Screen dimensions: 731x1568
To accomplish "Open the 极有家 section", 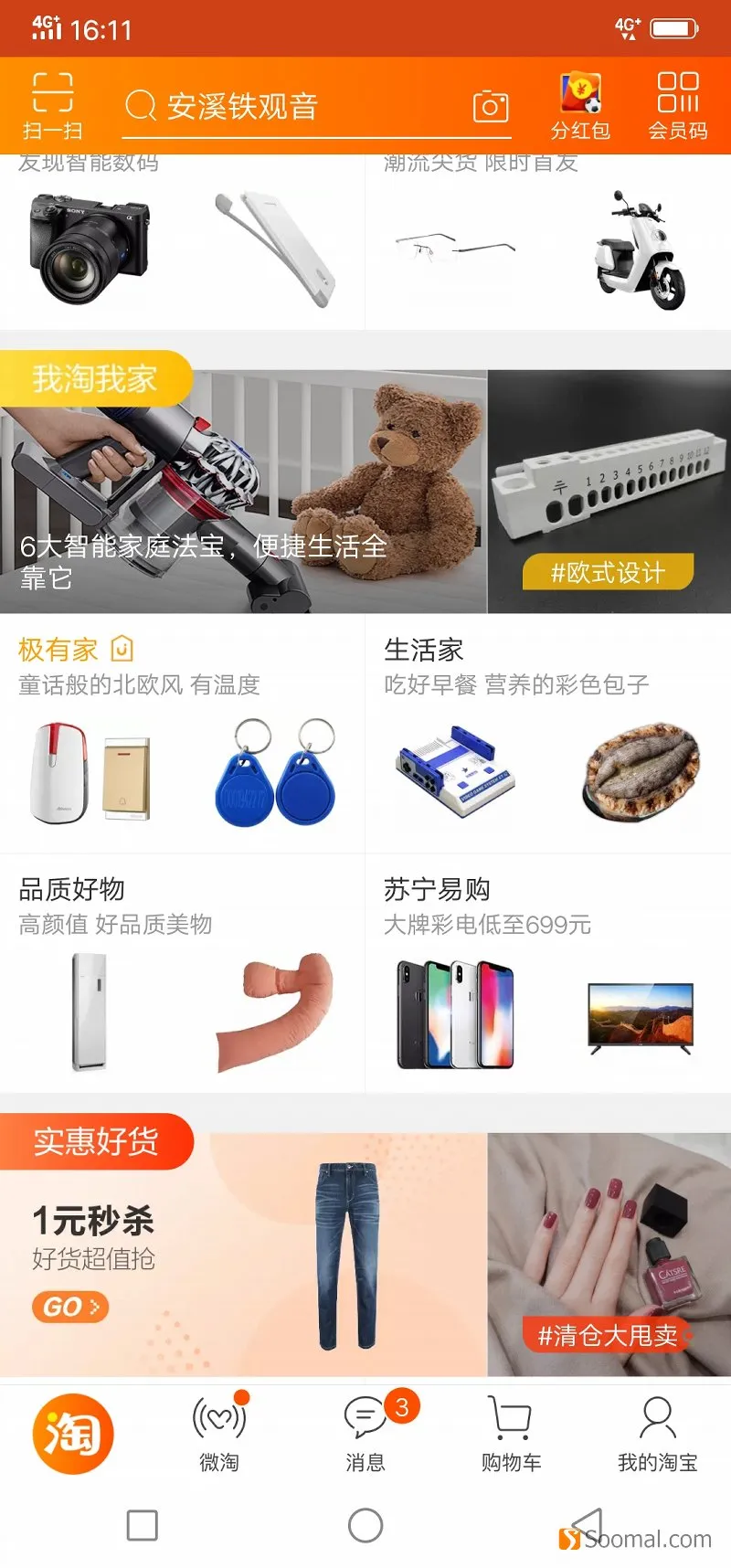I will pos(182,734).
